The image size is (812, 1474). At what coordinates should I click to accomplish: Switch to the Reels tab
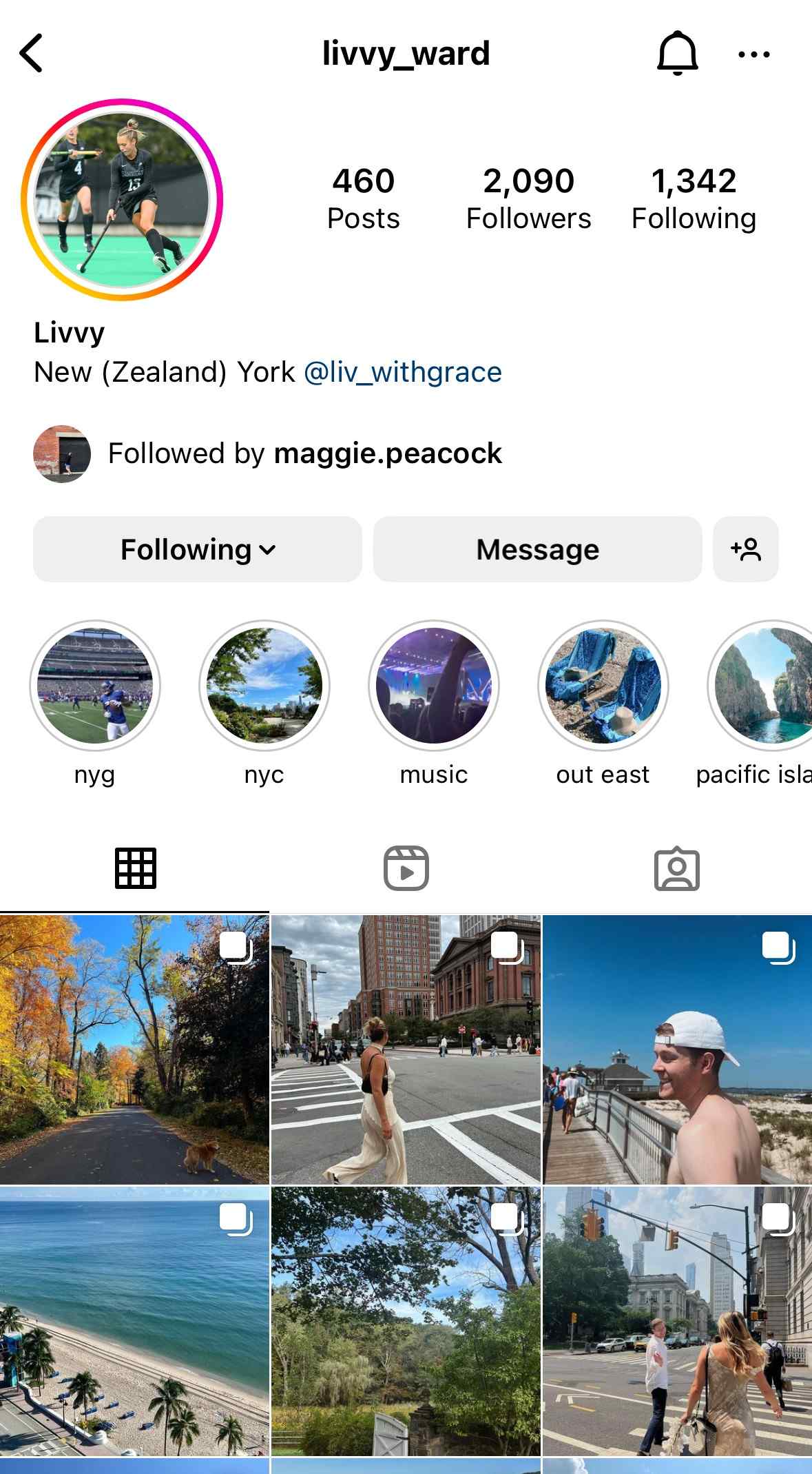(x=406, y=868)
